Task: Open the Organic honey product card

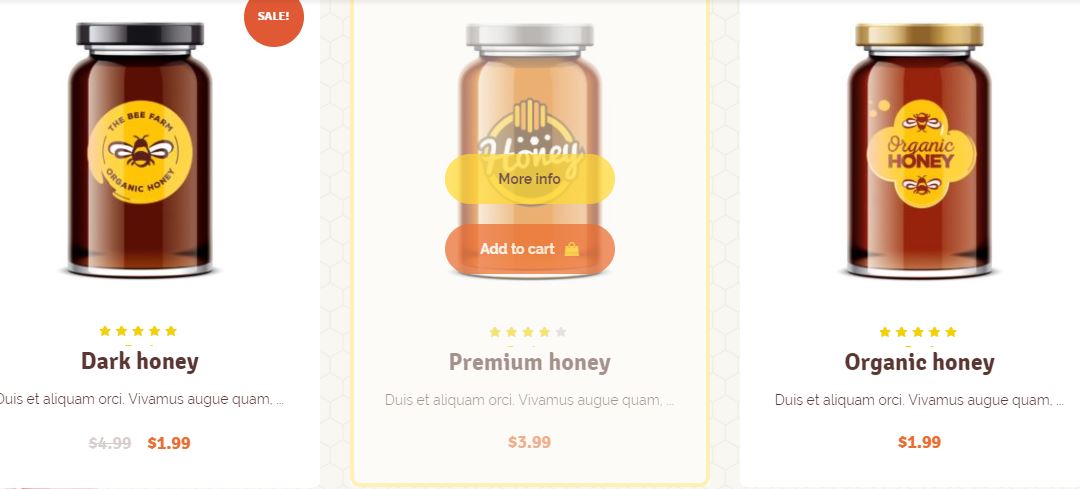Action: coord(919,362)
